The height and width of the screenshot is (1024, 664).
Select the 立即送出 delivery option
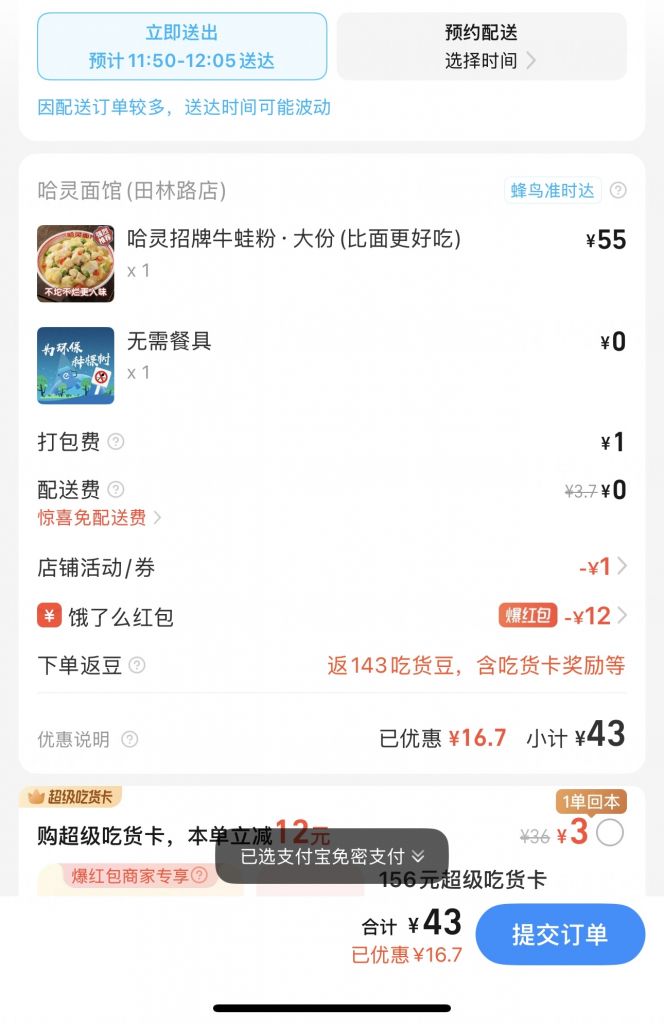coord(182,46)
